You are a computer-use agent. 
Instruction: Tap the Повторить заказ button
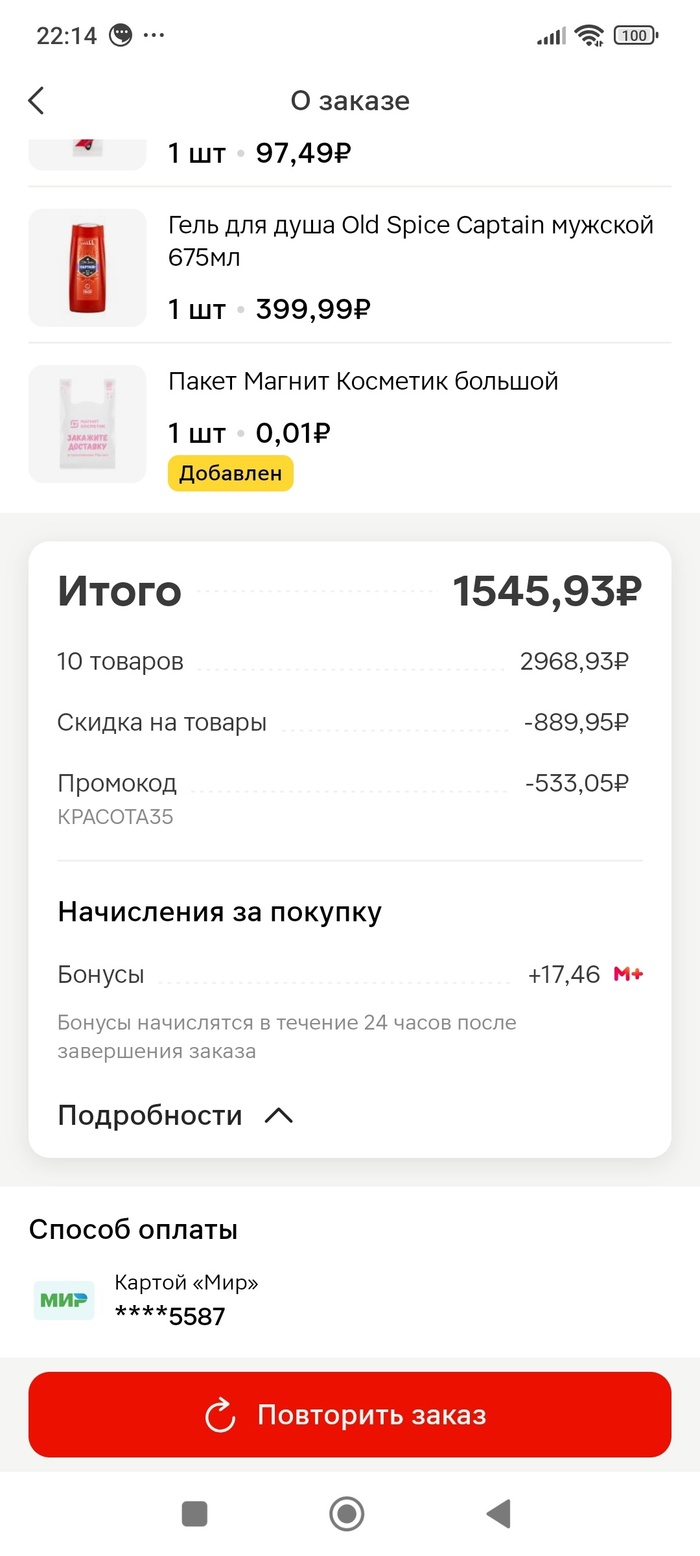pos(350,1414)
